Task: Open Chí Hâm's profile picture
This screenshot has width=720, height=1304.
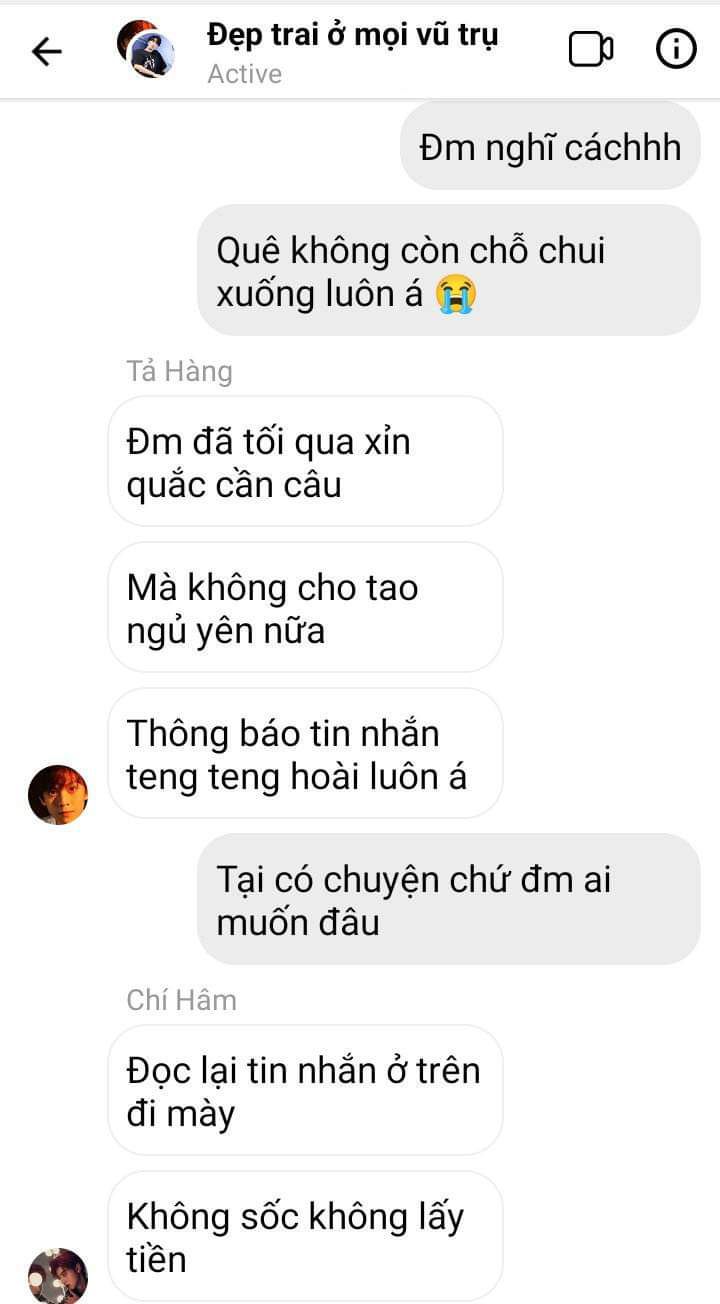Action: pyautogui.click(x=58, y=1277)
